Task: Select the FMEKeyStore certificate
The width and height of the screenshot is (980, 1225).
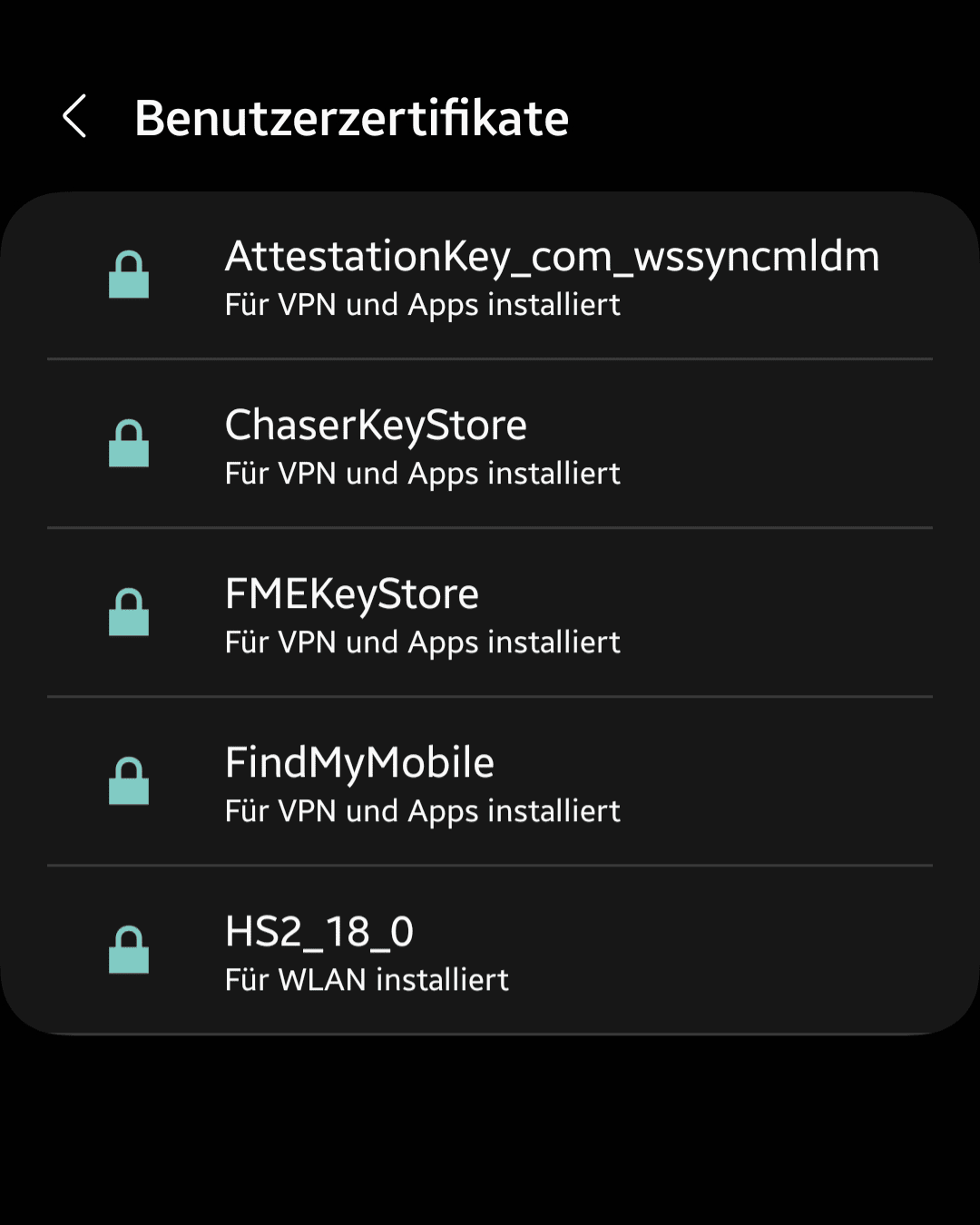Action: 490,614
